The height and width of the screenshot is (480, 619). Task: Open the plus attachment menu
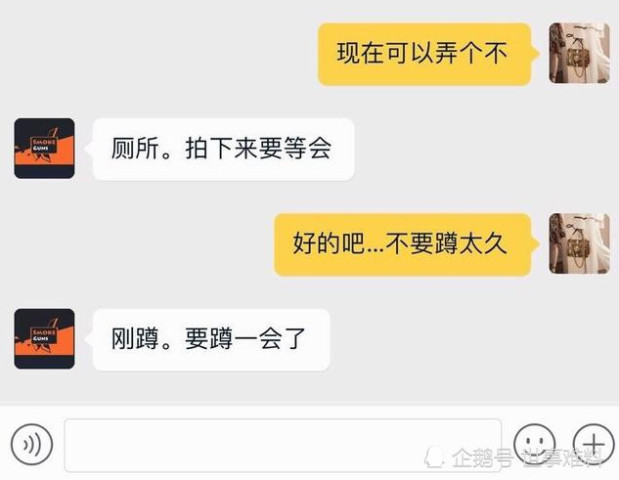click(594, 444)
